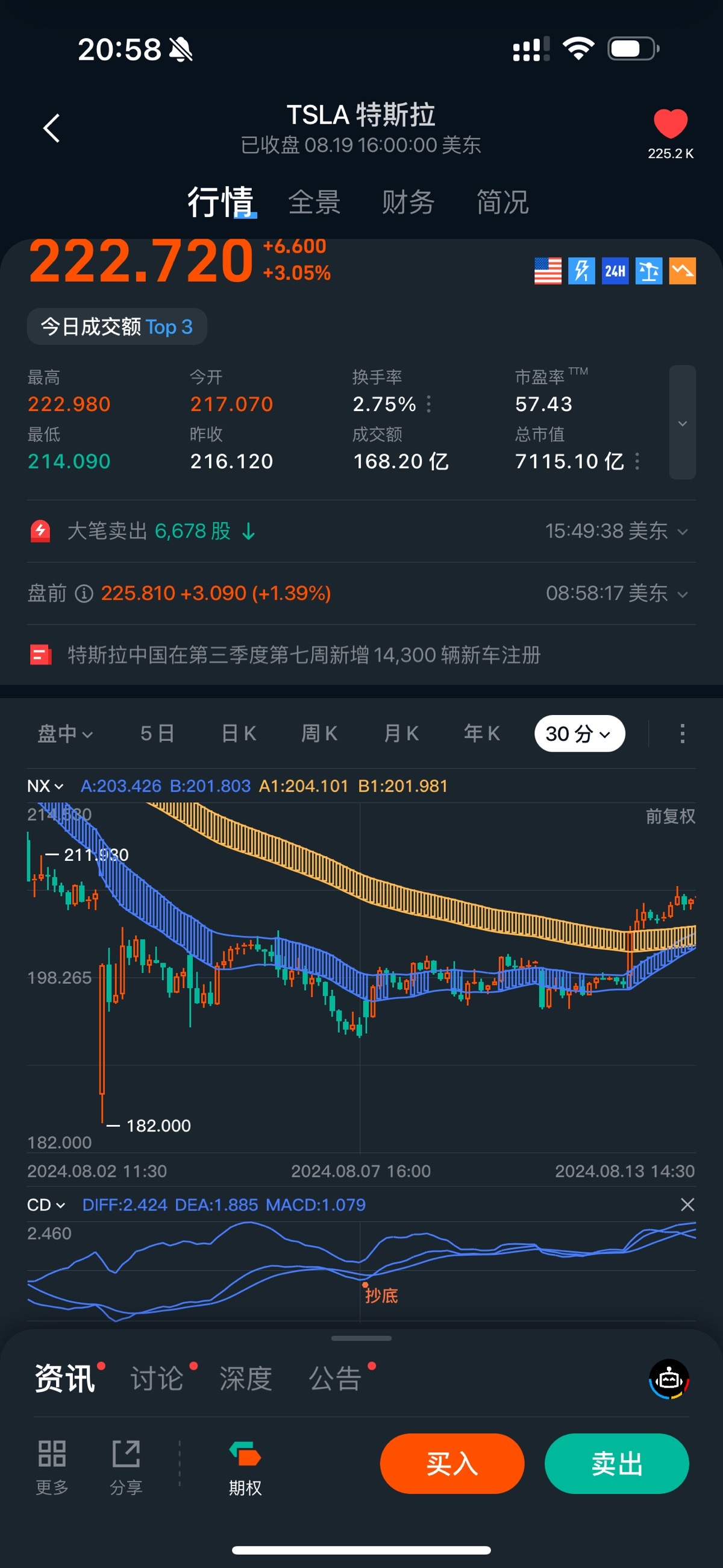Go back using the back arrow
The image size is (723, 1568).
point(52,128)
